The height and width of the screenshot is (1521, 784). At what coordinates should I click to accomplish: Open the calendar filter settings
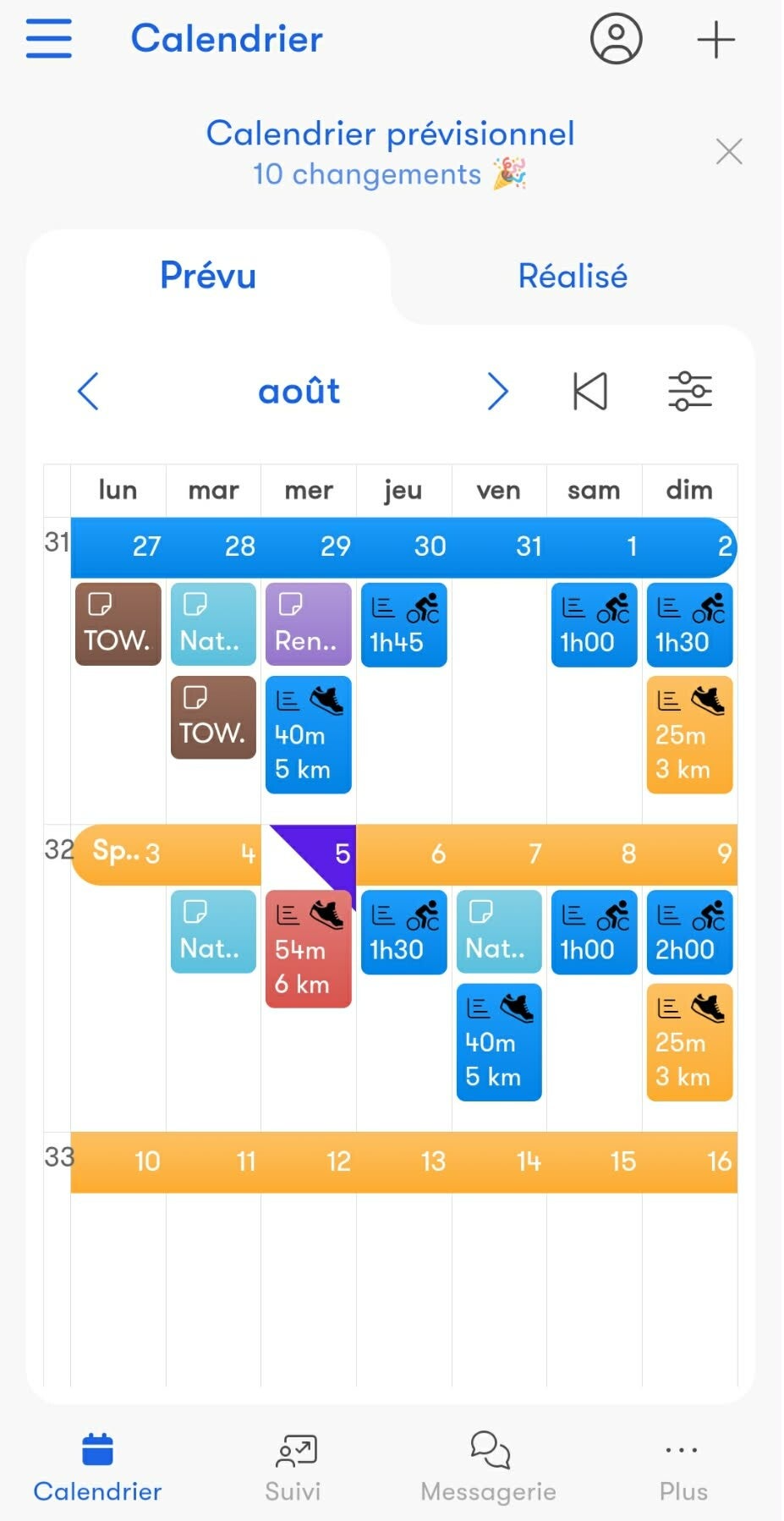690,391
